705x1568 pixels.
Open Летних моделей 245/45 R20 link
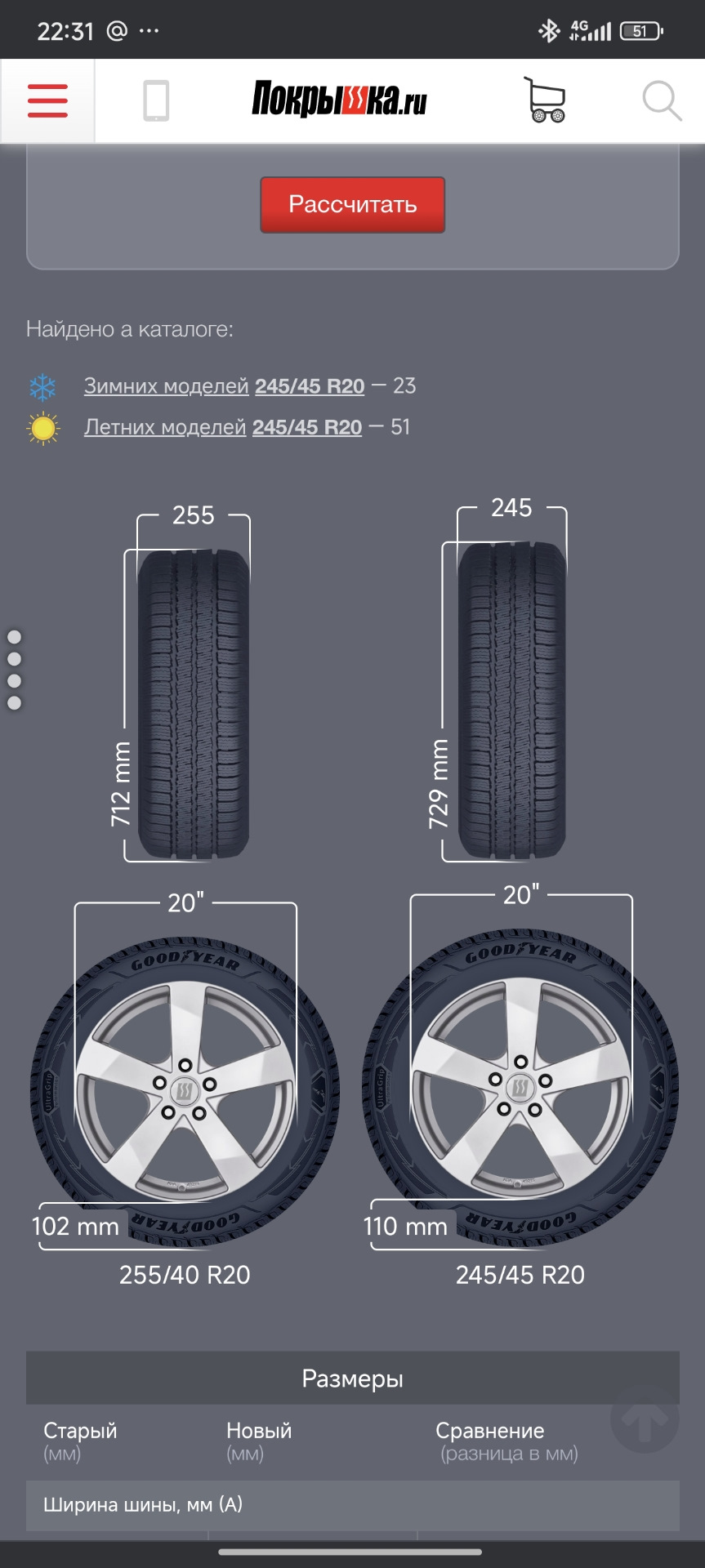[222, 427]
